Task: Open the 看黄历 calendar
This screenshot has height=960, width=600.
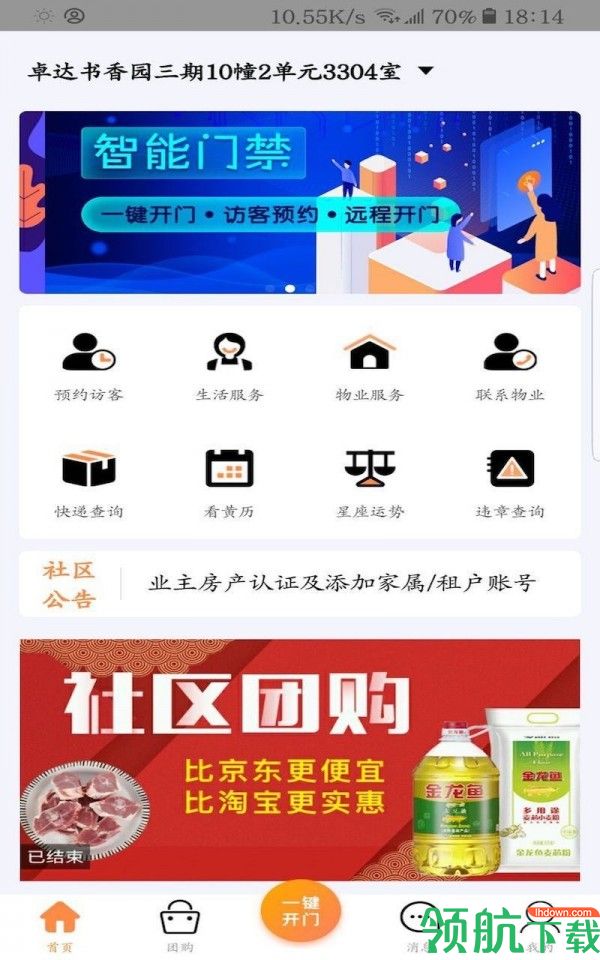Action: [230, 481]
